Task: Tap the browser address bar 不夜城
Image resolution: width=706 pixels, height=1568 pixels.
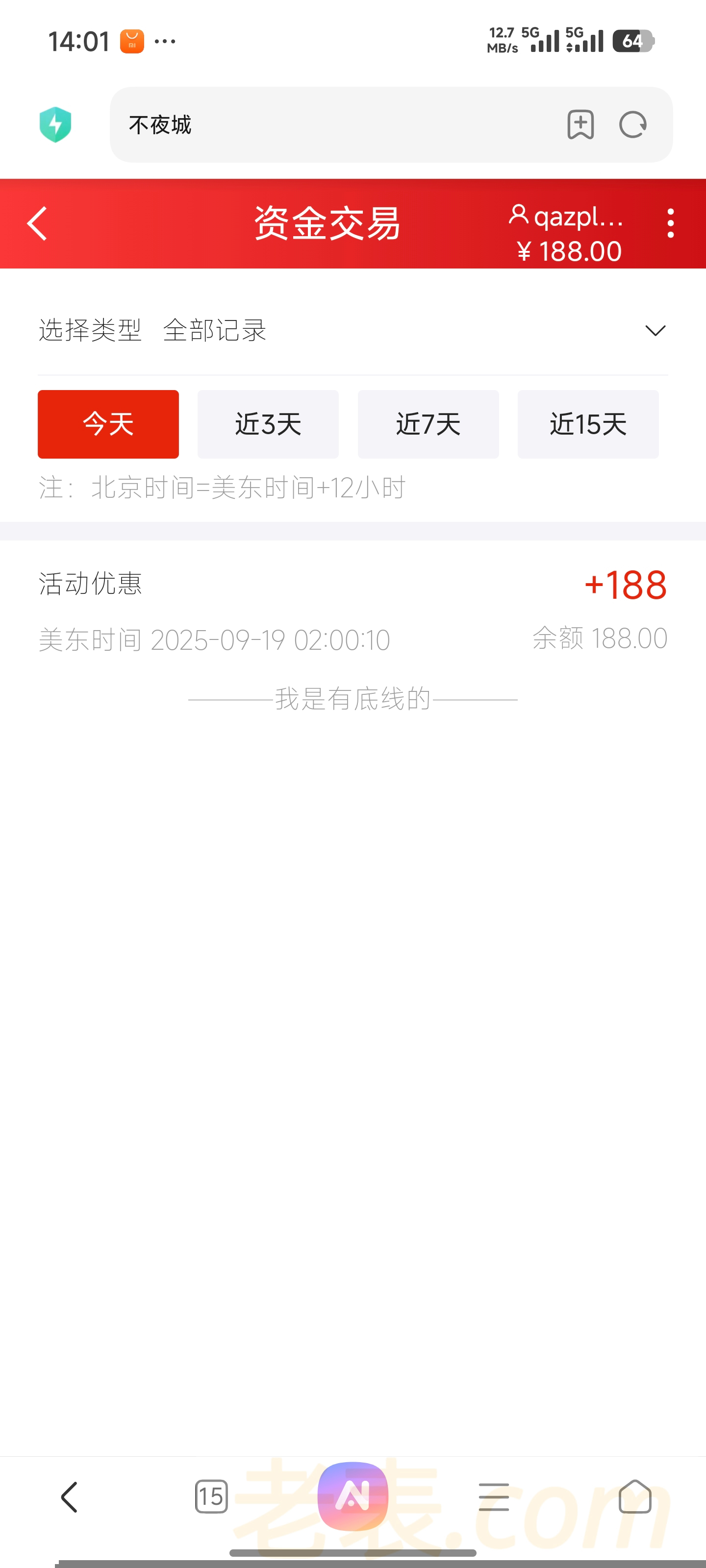Action: (329, 125)
